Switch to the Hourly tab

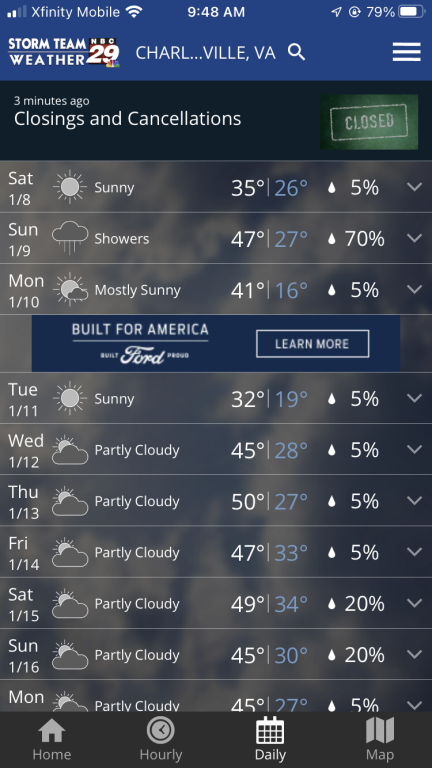tap(161, 740)
